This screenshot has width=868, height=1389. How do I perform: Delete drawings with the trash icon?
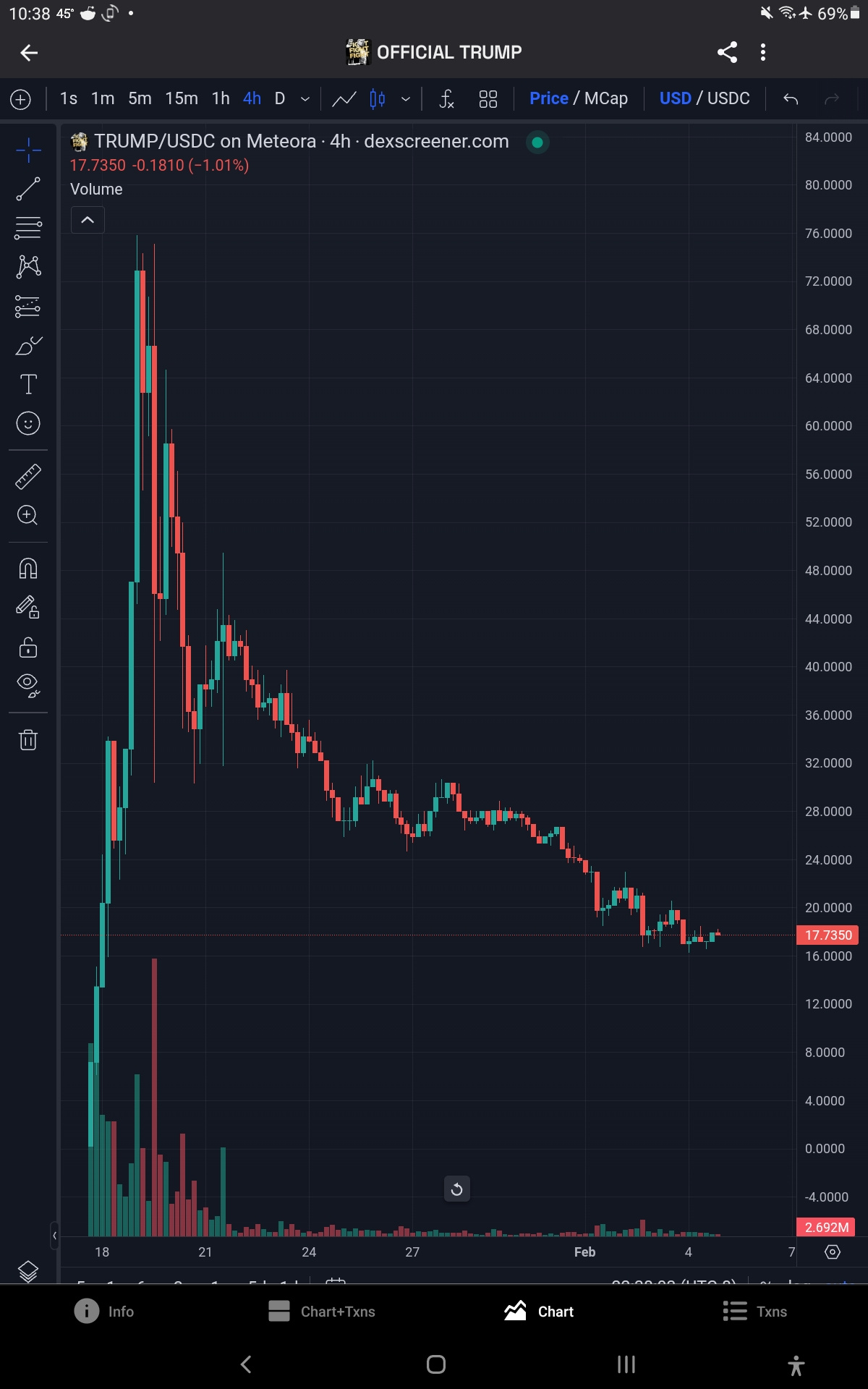28,739
